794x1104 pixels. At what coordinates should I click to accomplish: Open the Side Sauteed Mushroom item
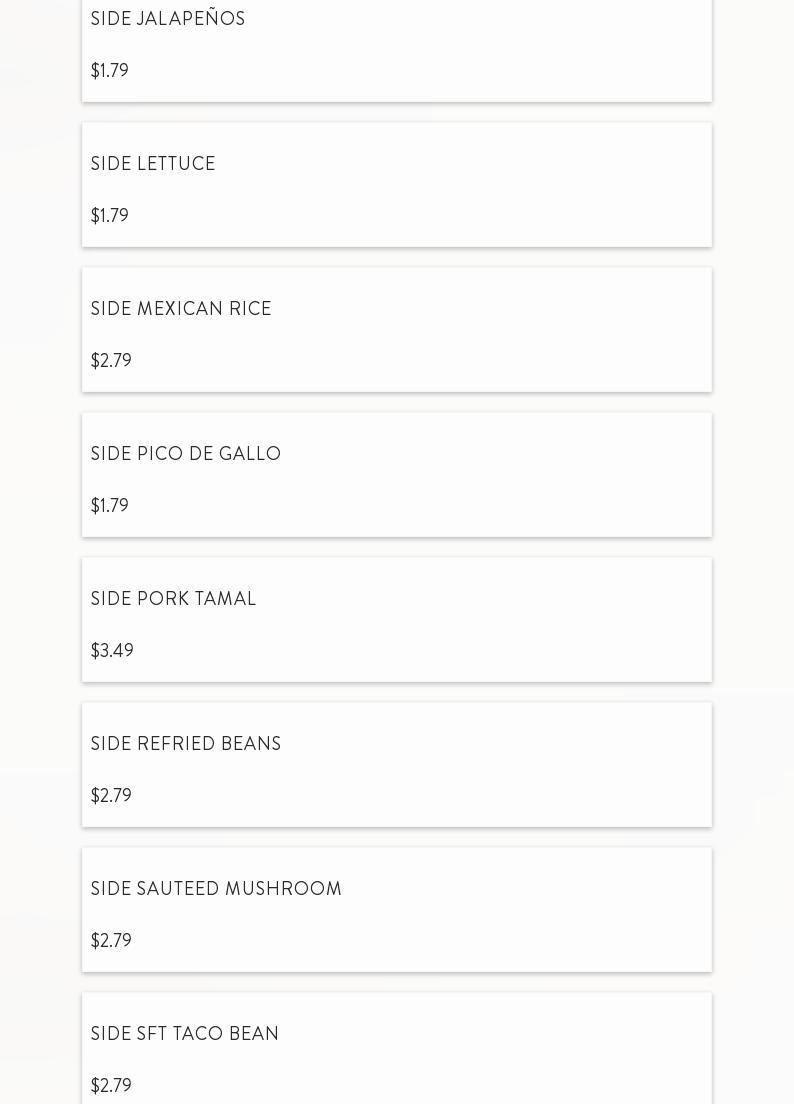point(396,910)
